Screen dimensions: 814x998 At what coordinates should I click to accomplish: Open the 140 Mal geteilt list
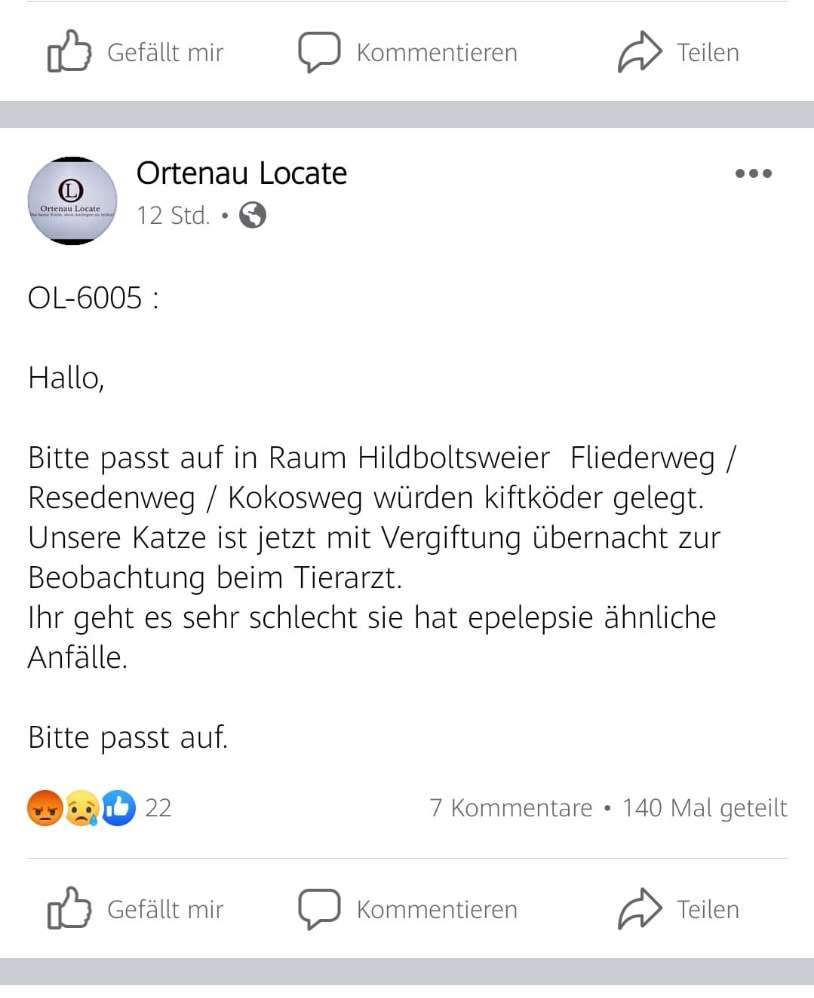[701, 807]
